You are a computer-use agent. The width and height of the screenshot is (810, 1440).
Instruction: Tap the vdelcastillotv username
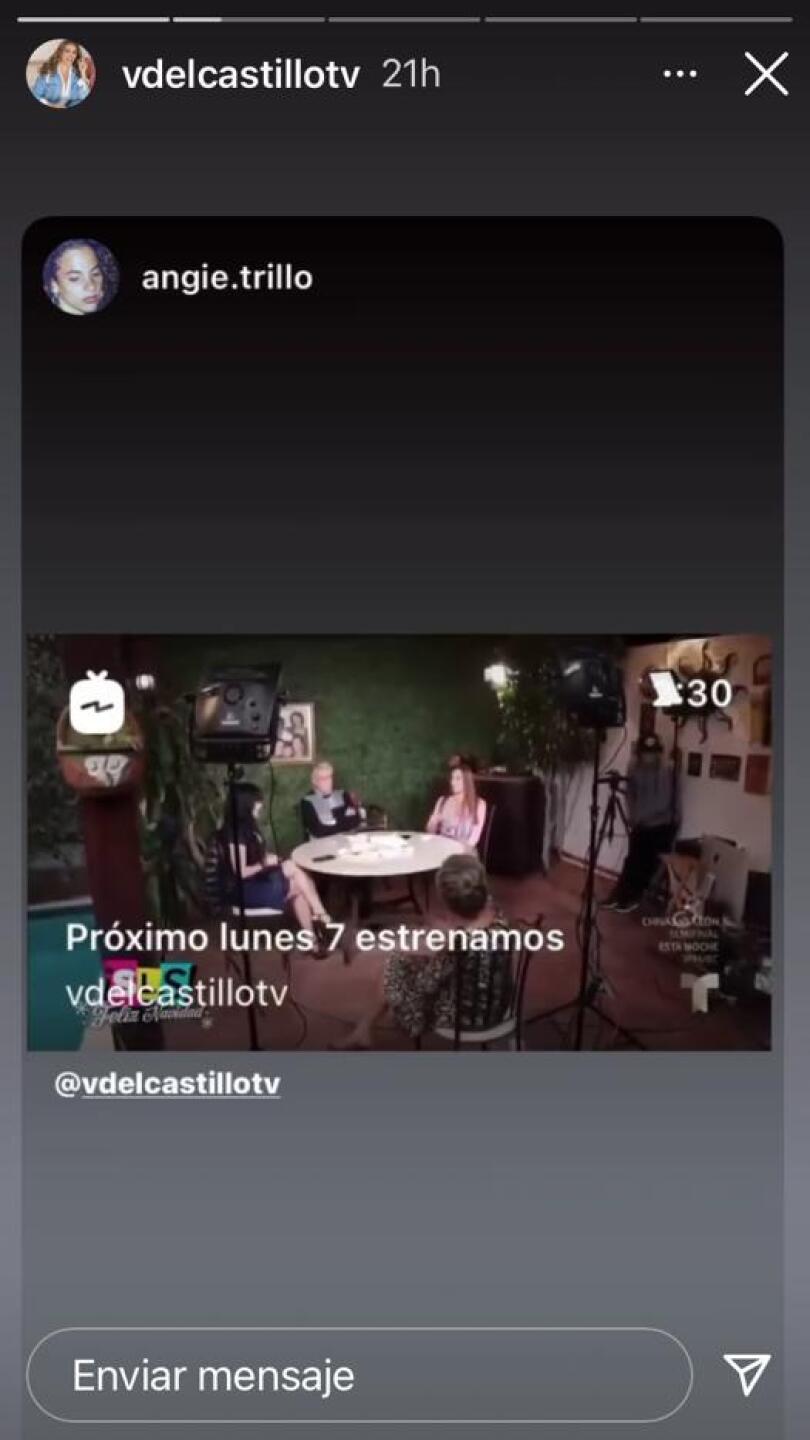tap(240, 75)
